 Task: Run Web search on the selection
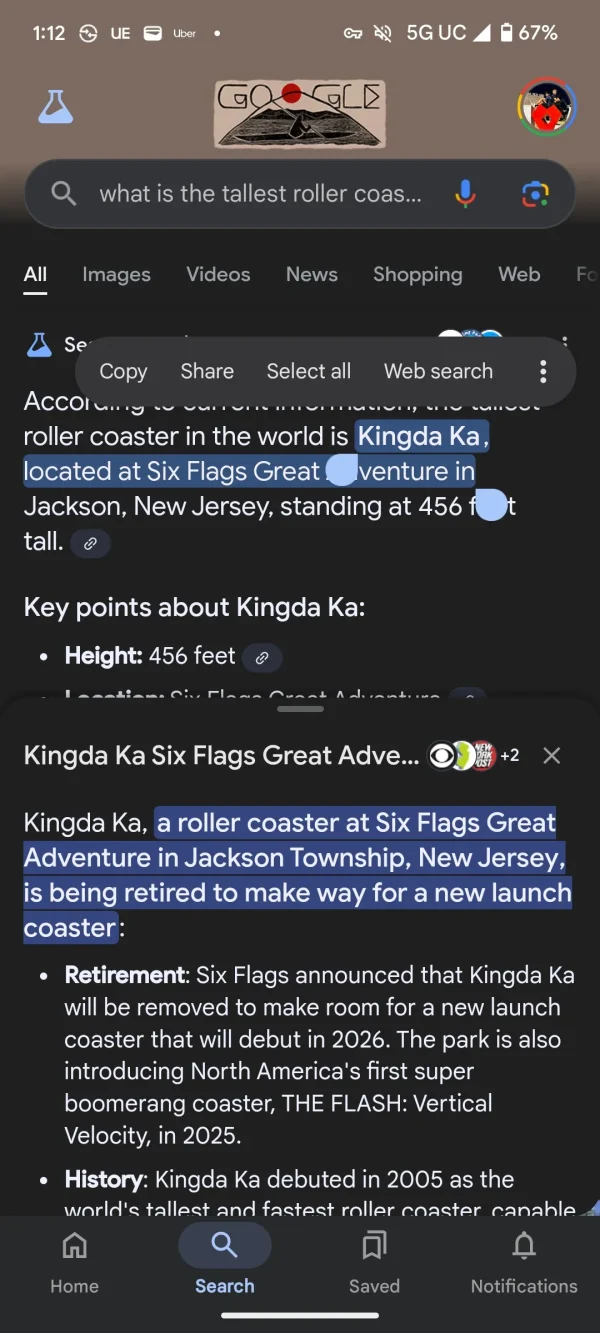[438, 372]
